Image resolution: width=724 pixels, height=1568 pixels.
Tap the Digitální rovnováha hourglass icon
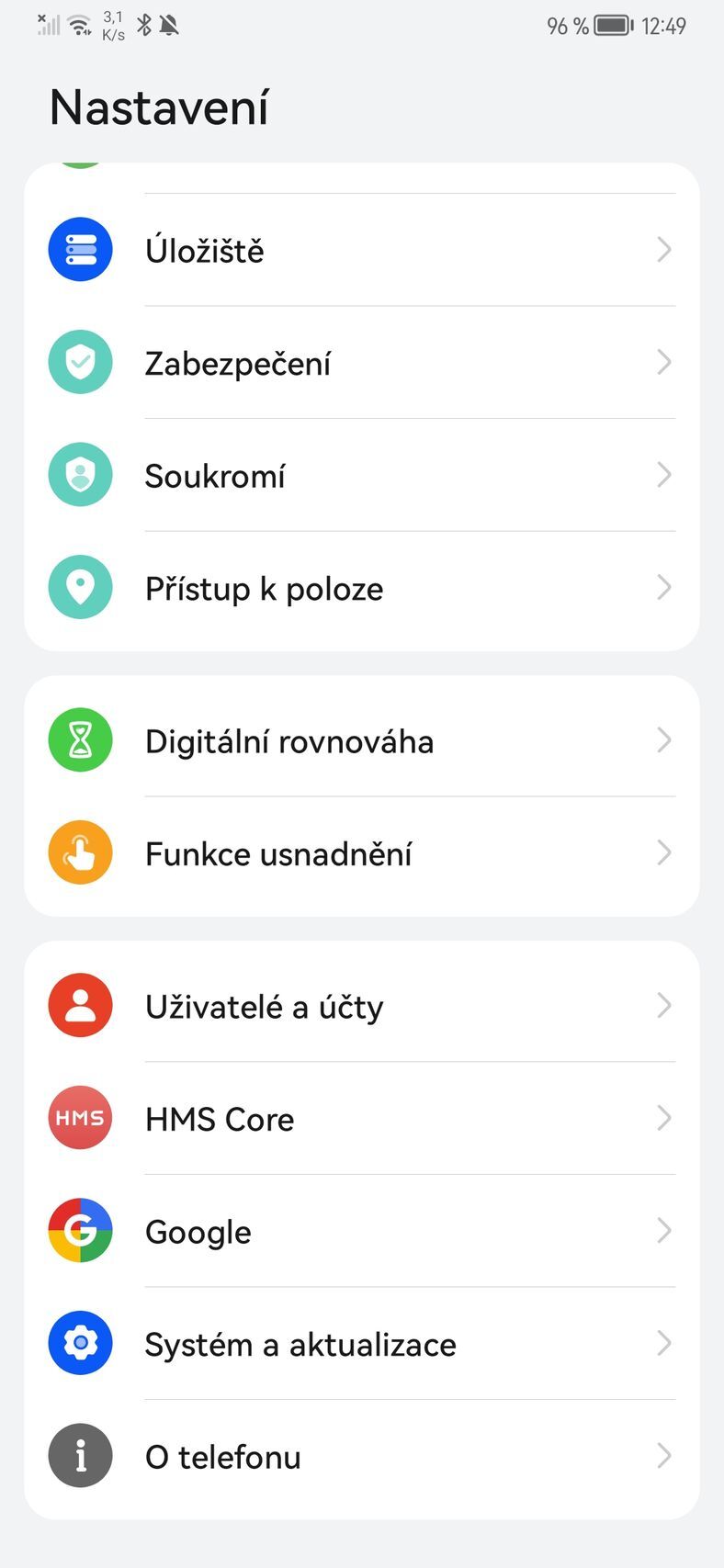pos(80,739)
